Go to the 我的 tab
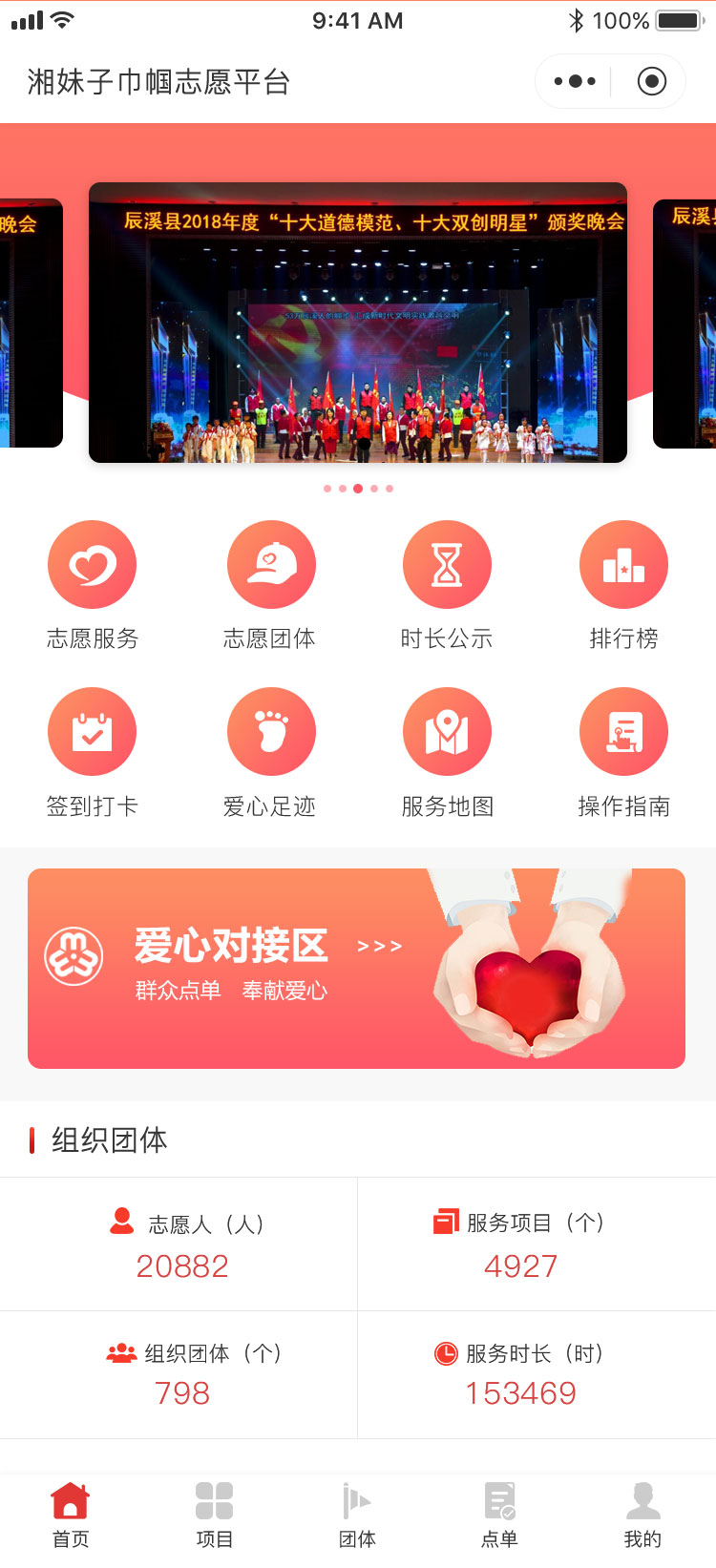Image resolution: width=716 pixels, height=1568 pixels. click(642, 1515)
